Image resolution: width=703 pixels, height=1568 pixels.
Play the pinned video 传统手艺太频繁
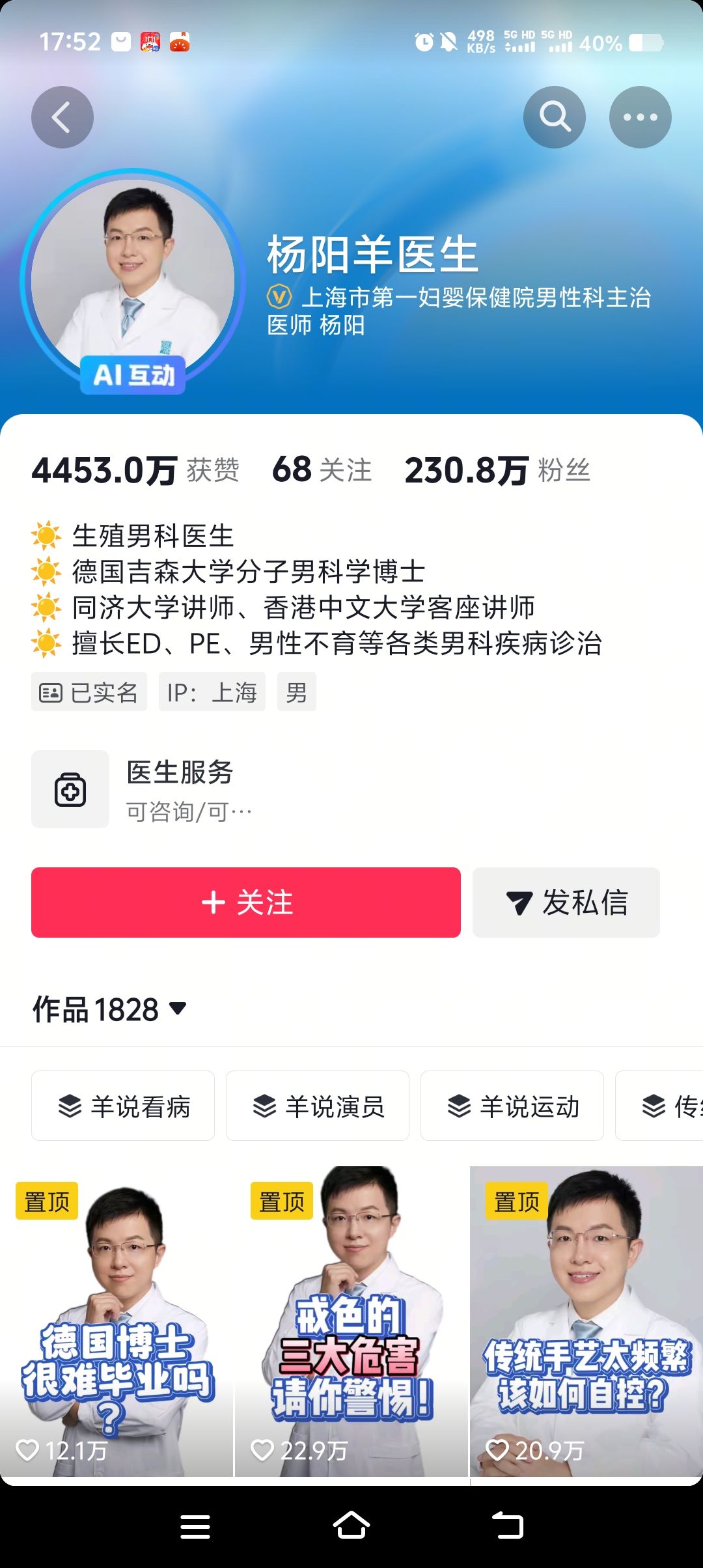click(586, 1322)
